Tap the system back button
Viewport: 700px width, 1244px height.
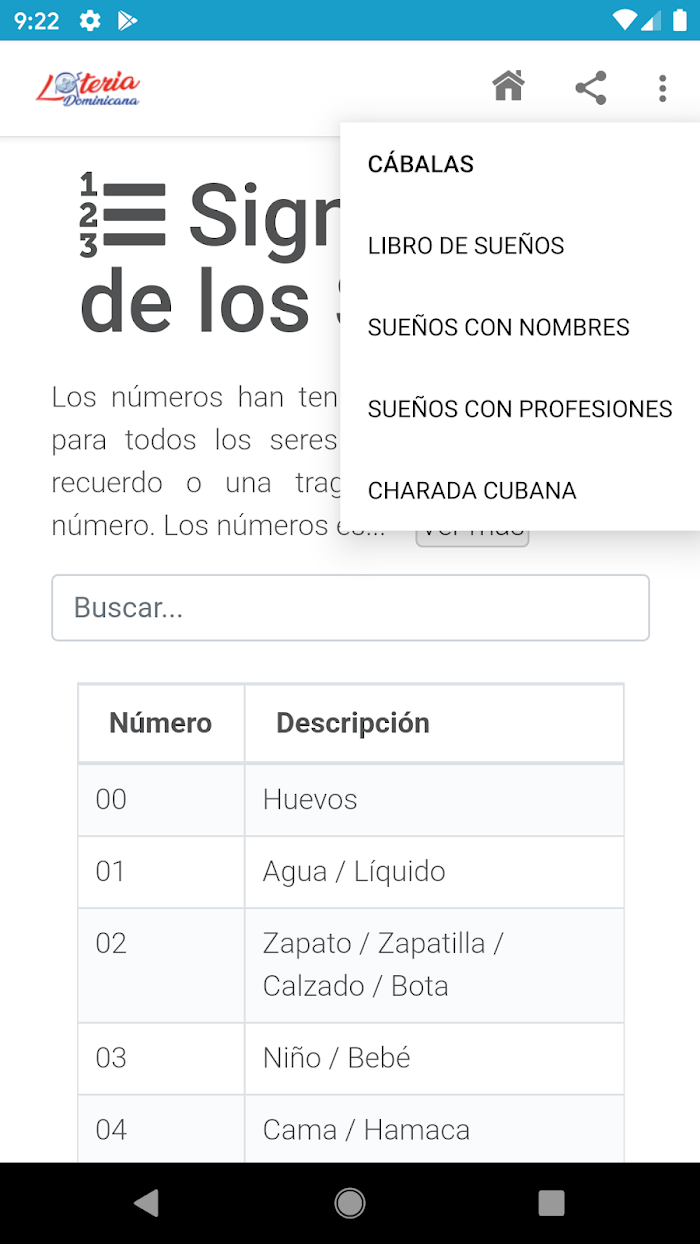(x=147, y=1203)
